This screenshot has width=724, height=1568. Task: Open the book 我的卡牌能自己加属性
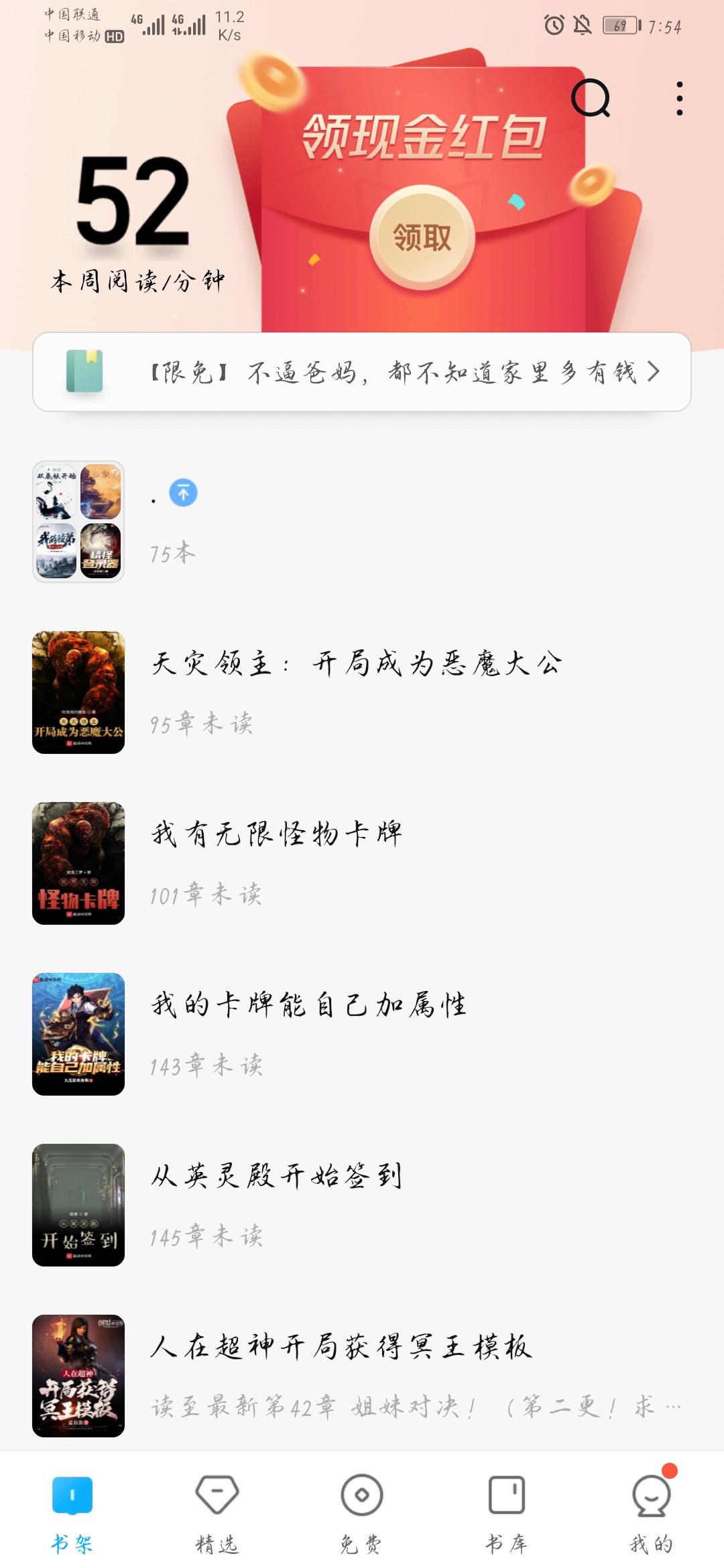362,1034
